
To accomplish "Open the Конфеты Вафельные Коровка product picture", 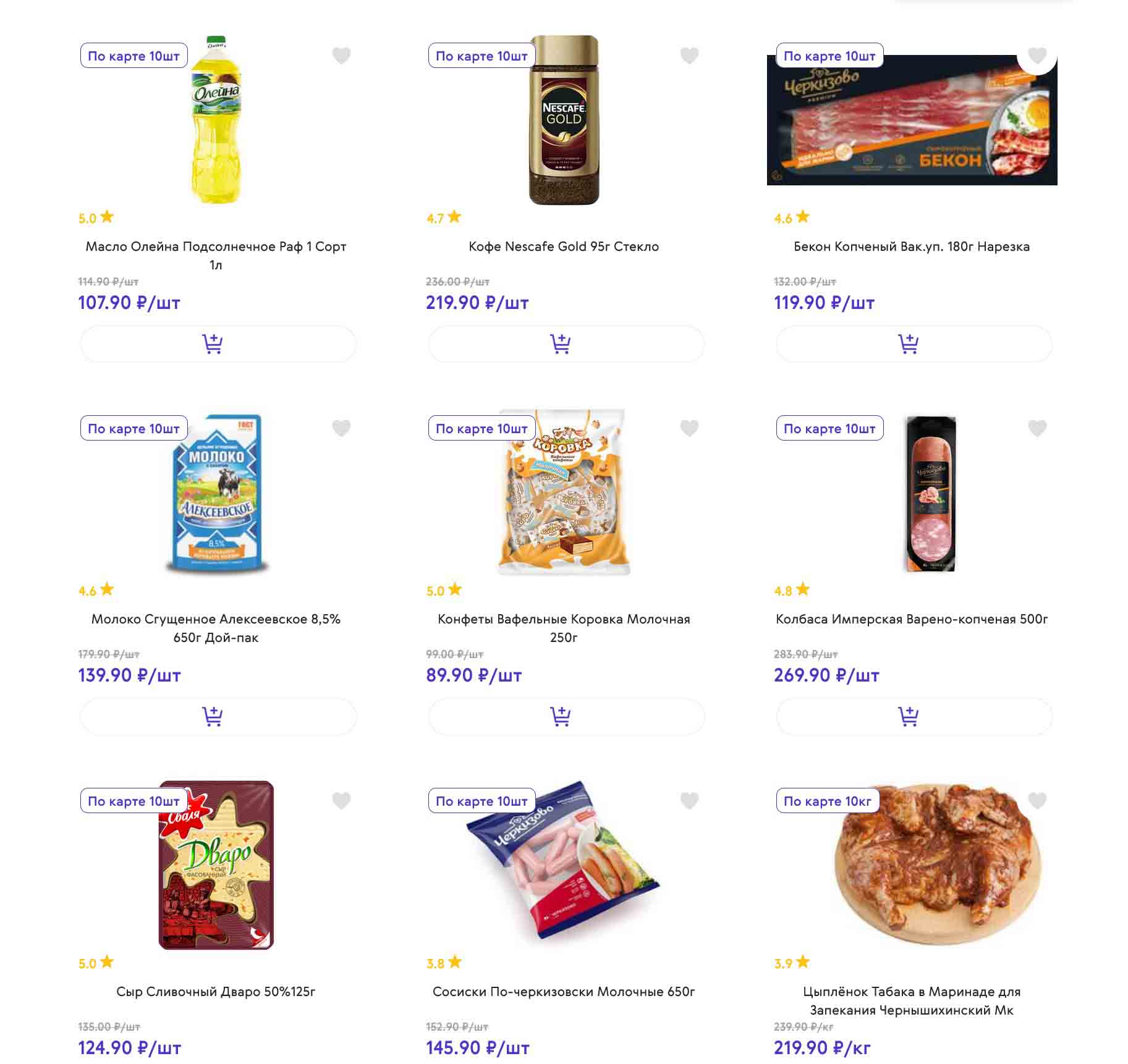I will (564, 494).
